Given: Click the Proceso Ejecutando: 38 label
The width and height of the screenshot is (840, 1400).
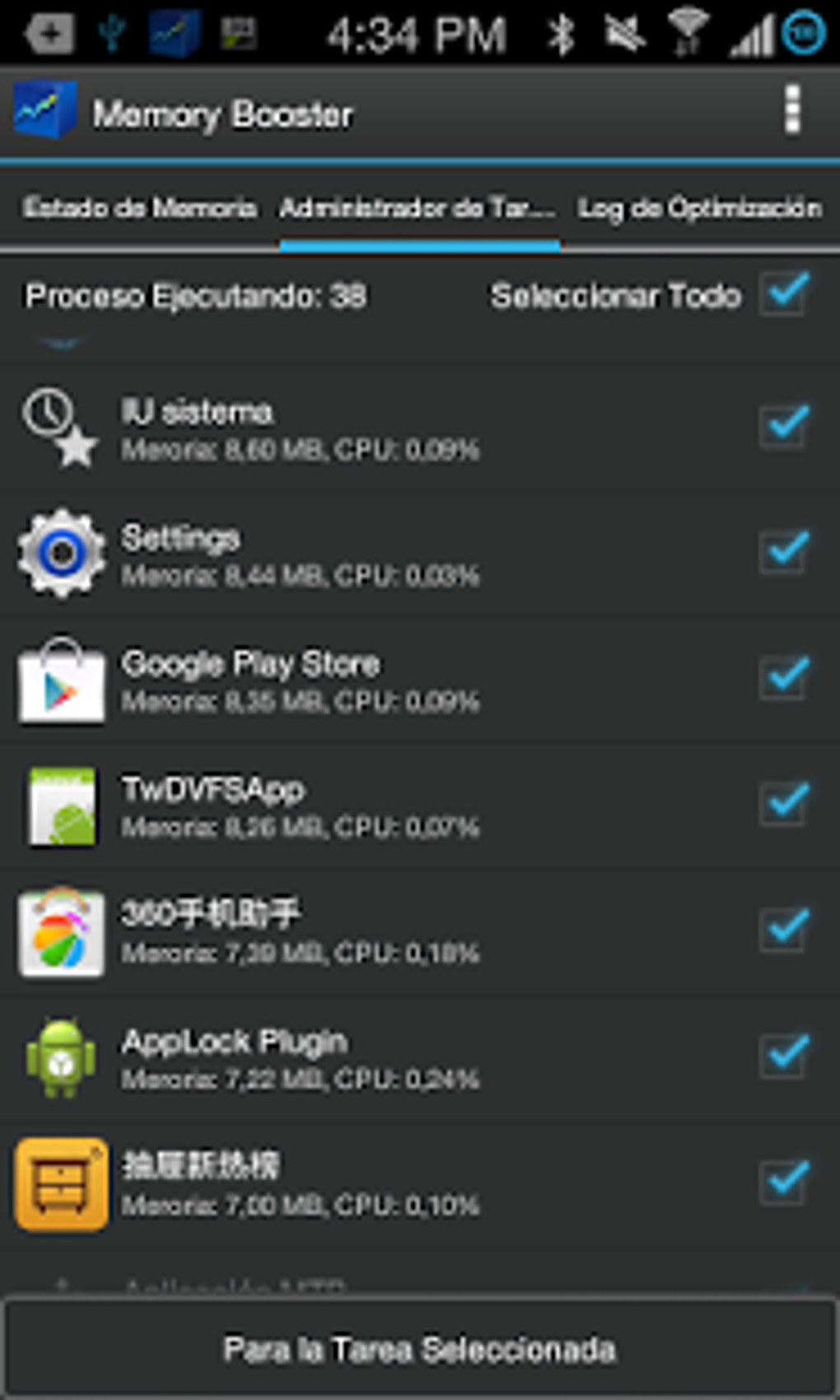Looking at the screenshot, I should (x=196, y=295).
